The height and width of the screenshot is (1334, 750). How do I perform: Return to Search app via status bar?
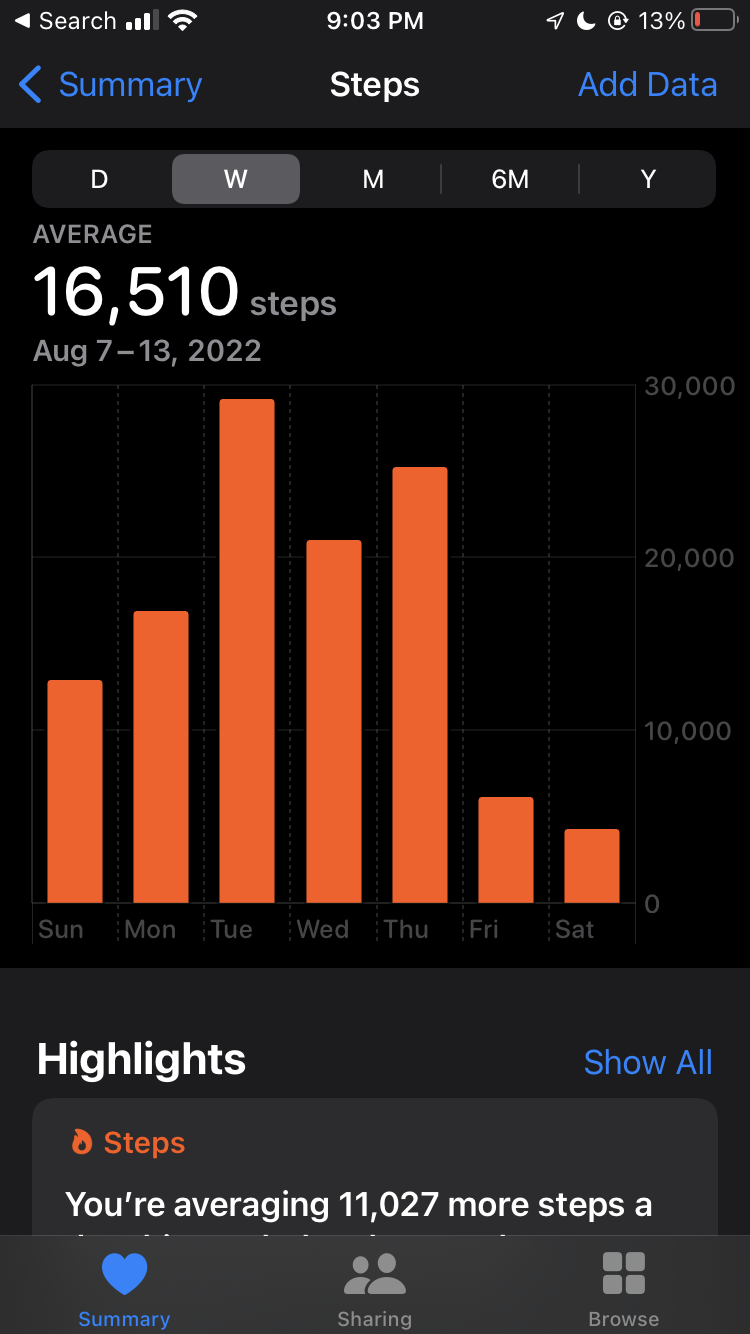click(x=66, y=21)
